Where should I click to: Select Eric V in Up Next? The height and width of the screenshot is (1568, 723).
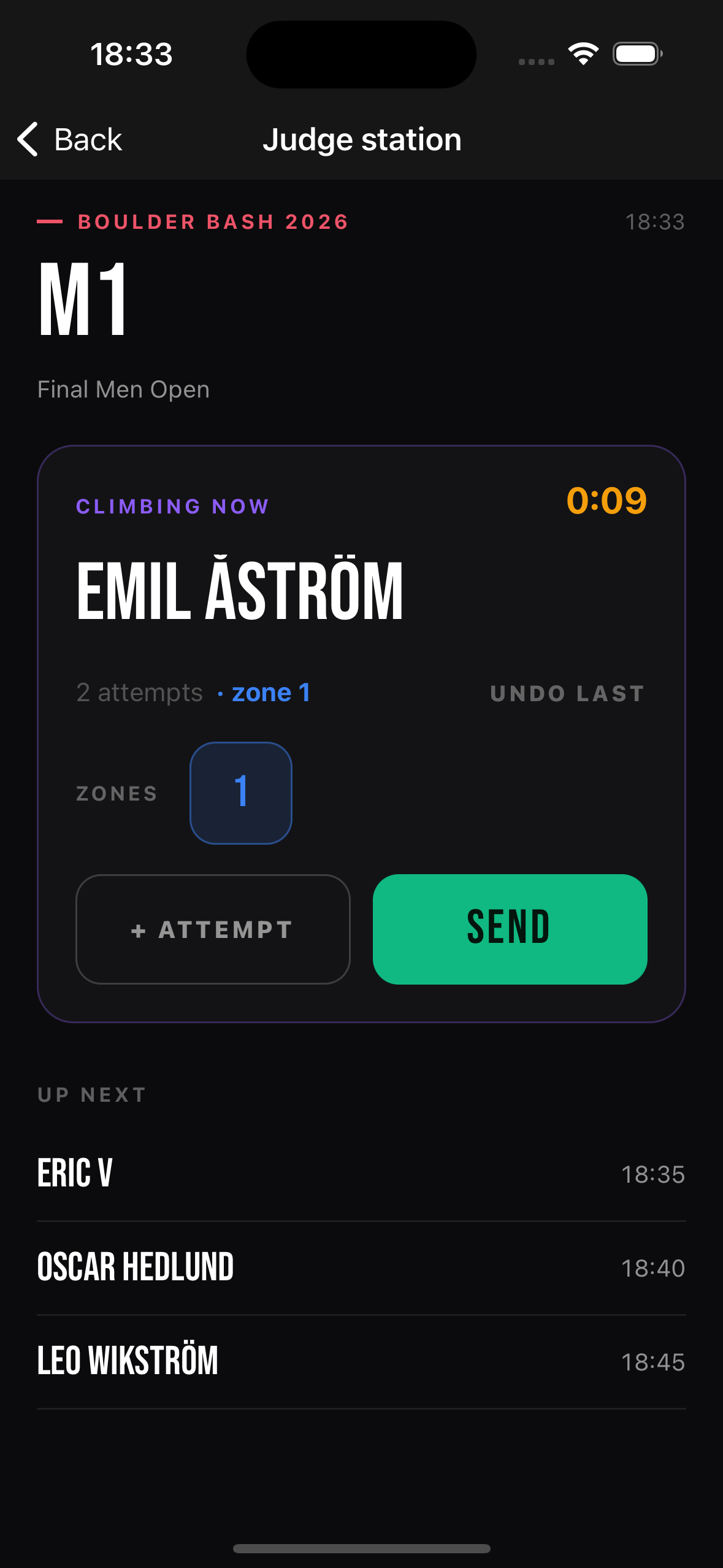tap(361, 1174)
